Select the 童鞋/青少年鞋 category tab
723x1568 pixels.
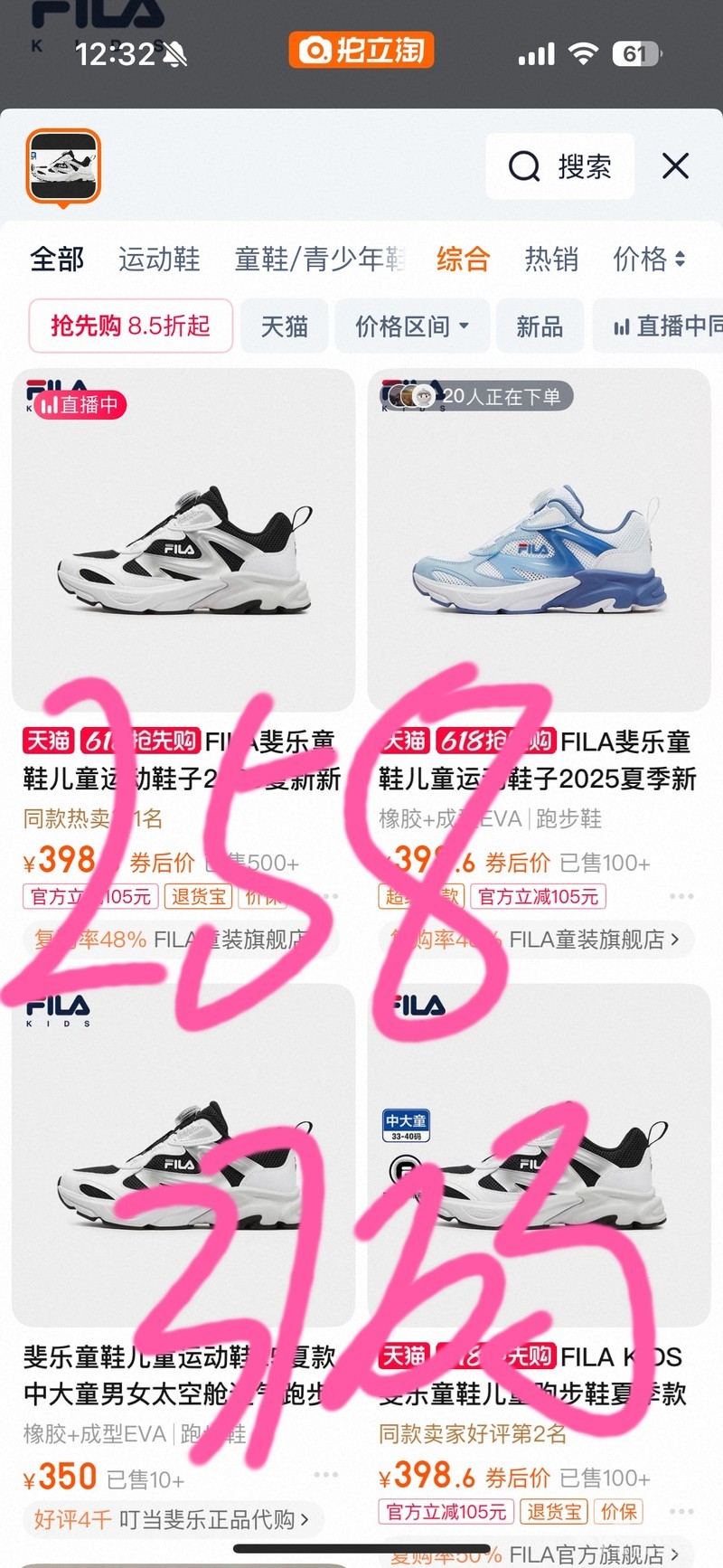coord(318,260)
